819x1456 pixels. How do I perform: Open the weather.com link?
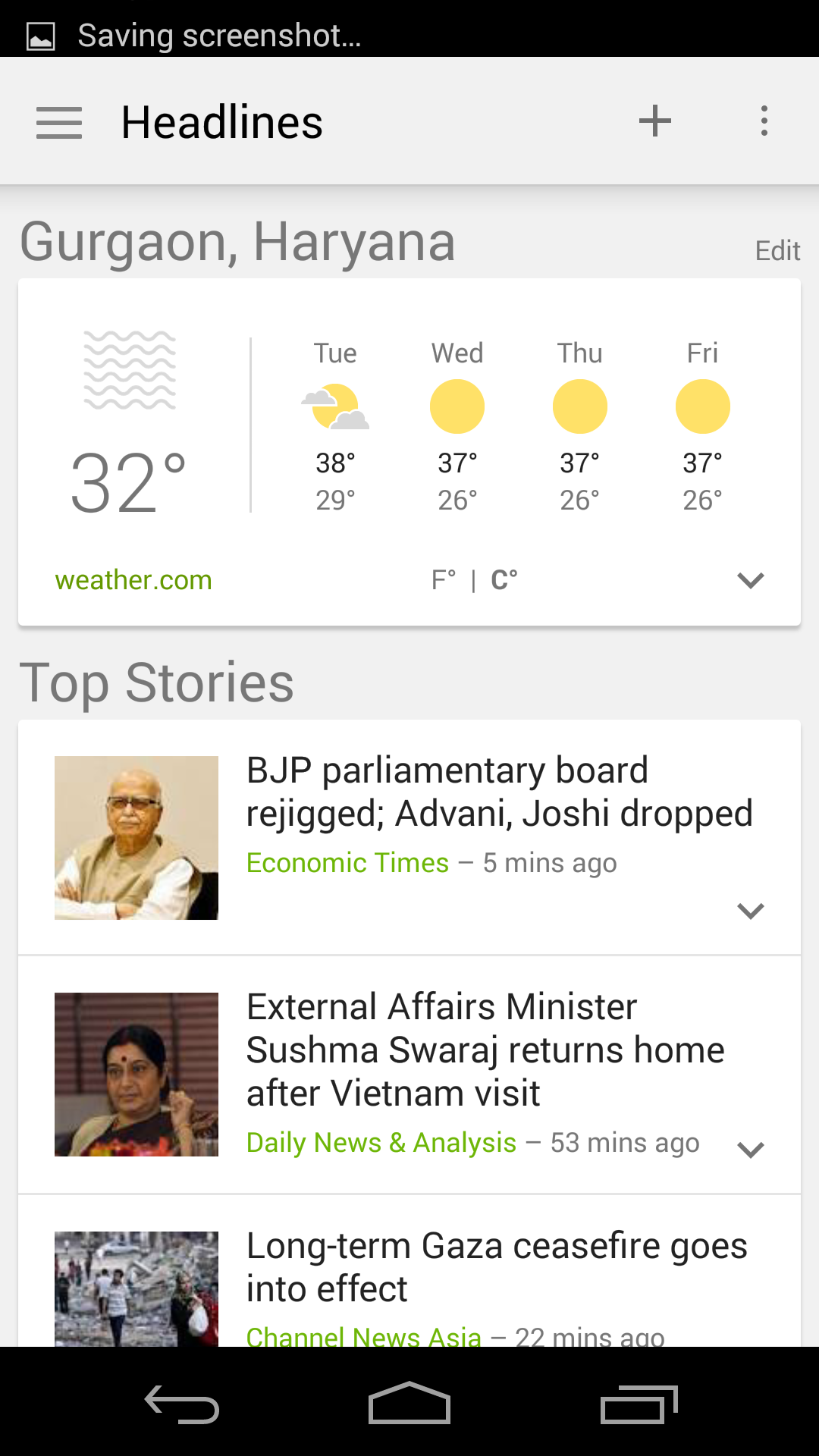(x=133, y=580)
